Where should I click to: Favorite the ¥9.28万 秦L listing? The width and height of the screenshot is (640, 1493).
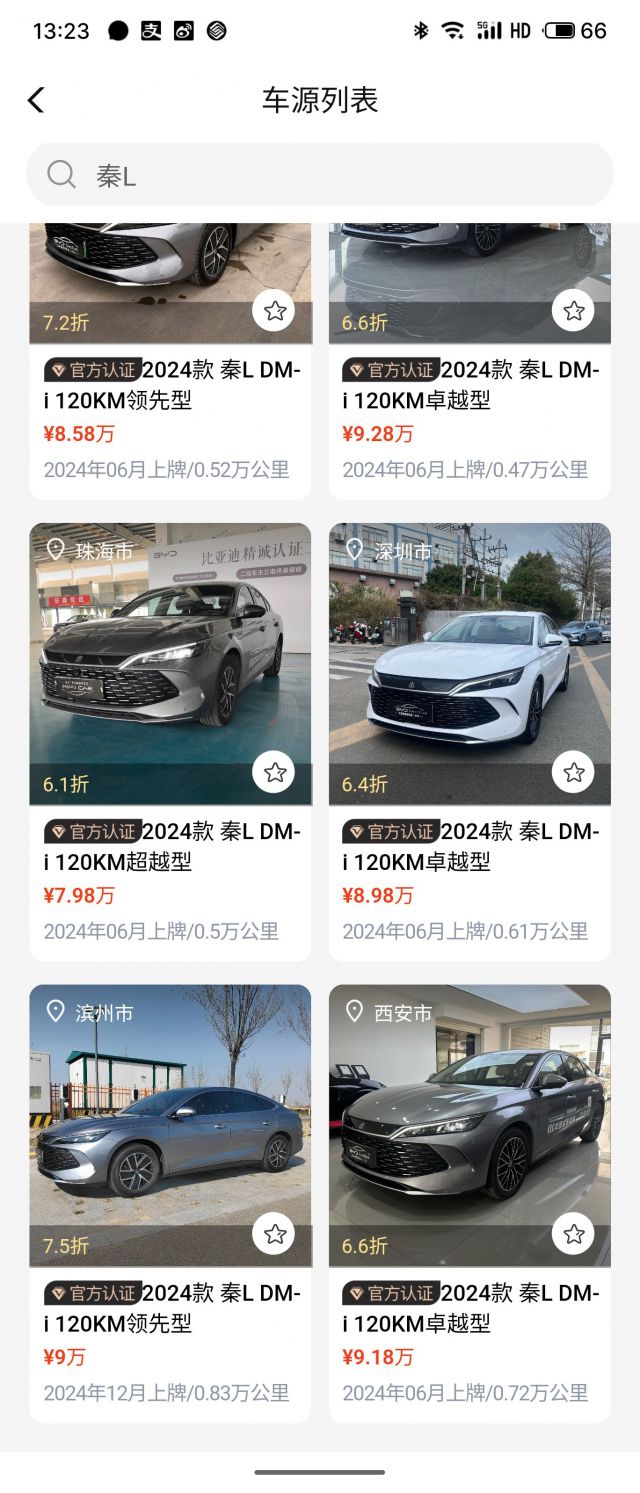coord(574,311)
